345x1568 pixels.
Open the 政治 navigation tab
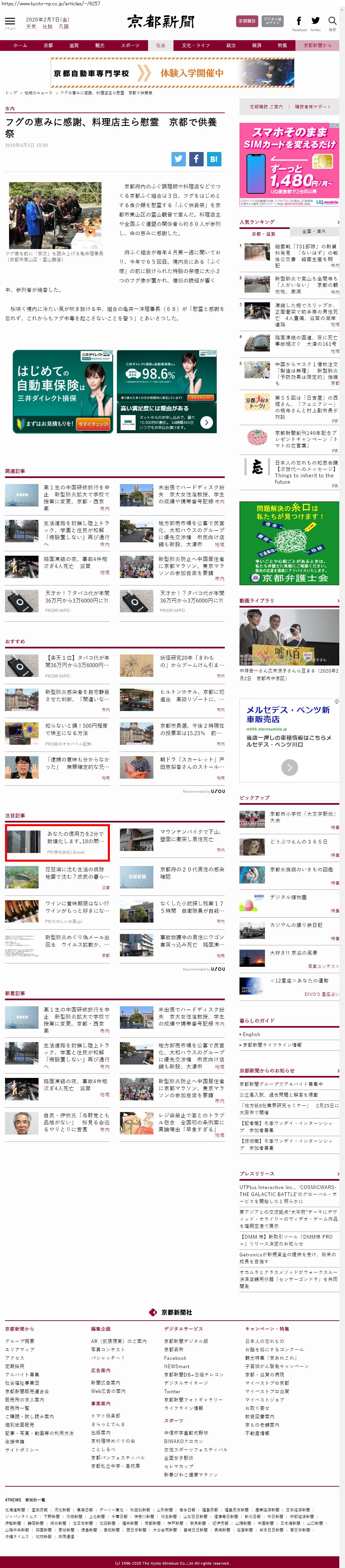(230, 45)
